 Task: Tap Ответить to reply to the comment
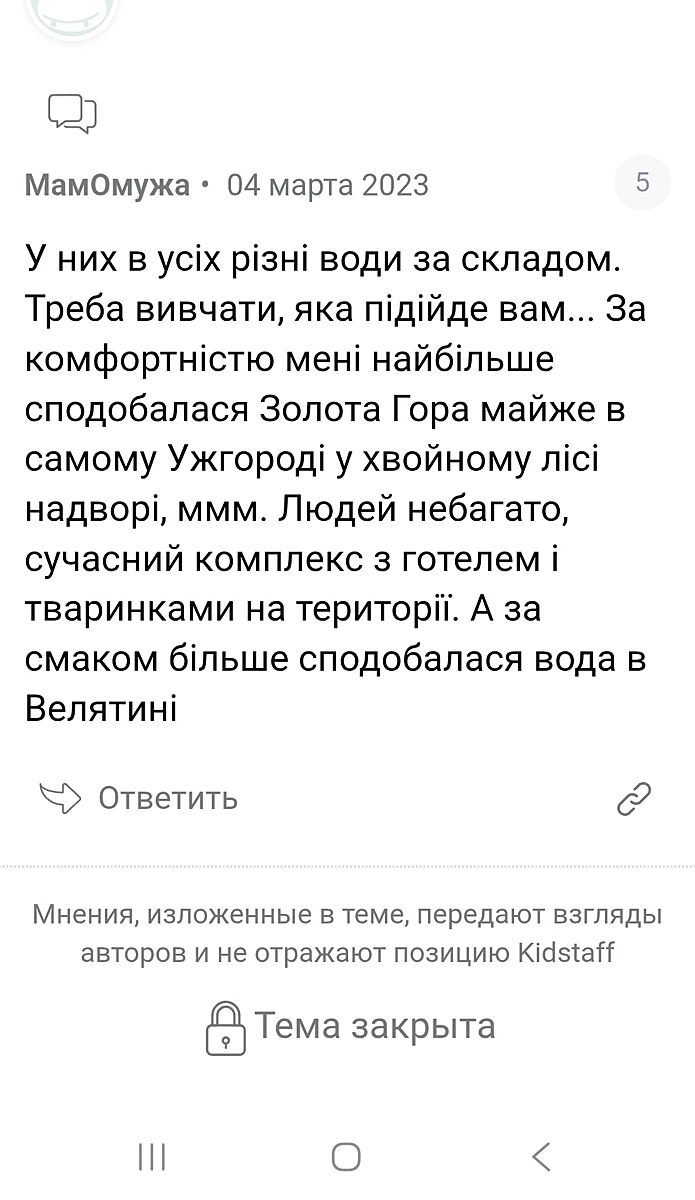(139, 798)
